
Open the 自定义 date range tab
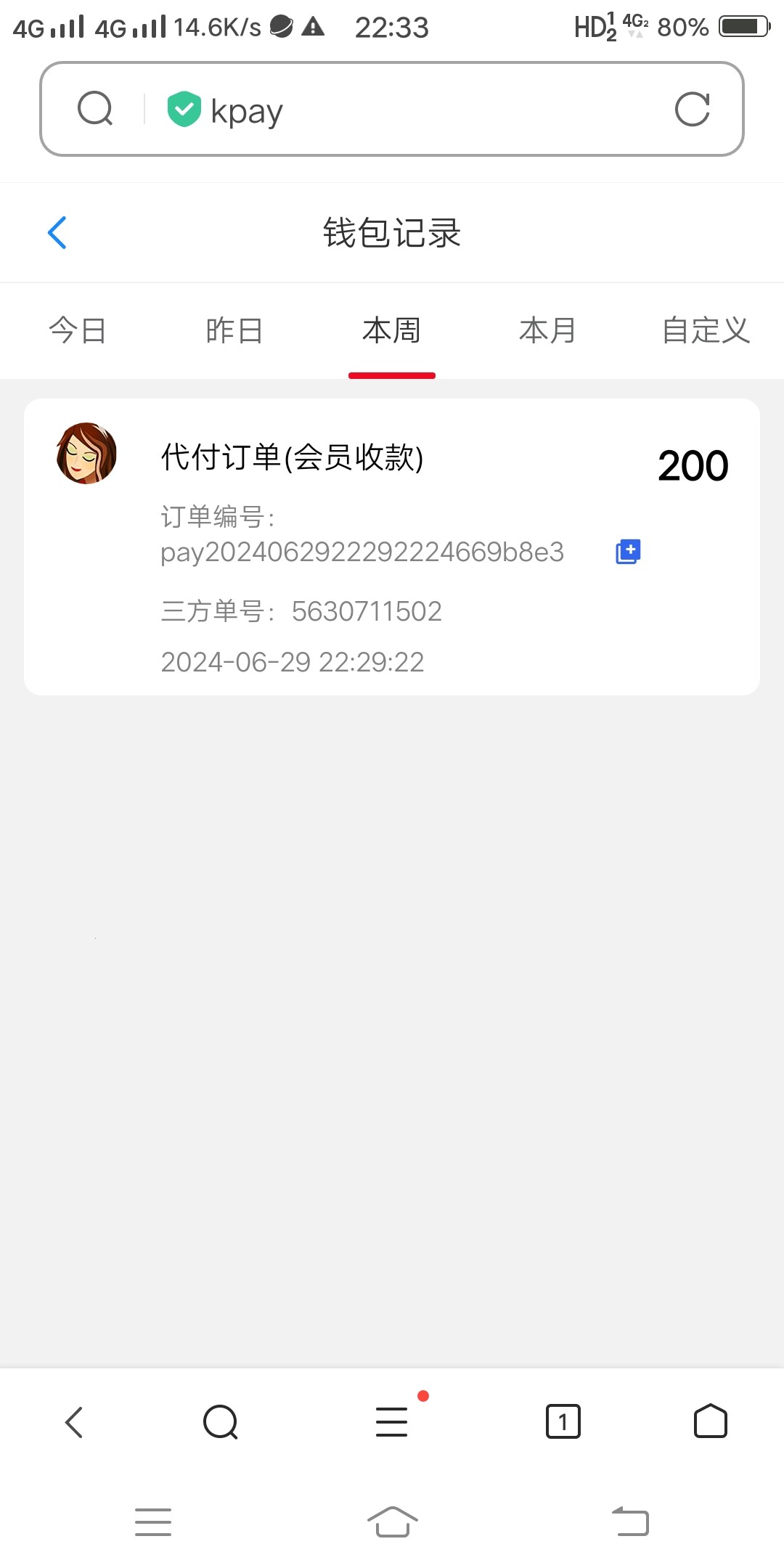(705, 330)
